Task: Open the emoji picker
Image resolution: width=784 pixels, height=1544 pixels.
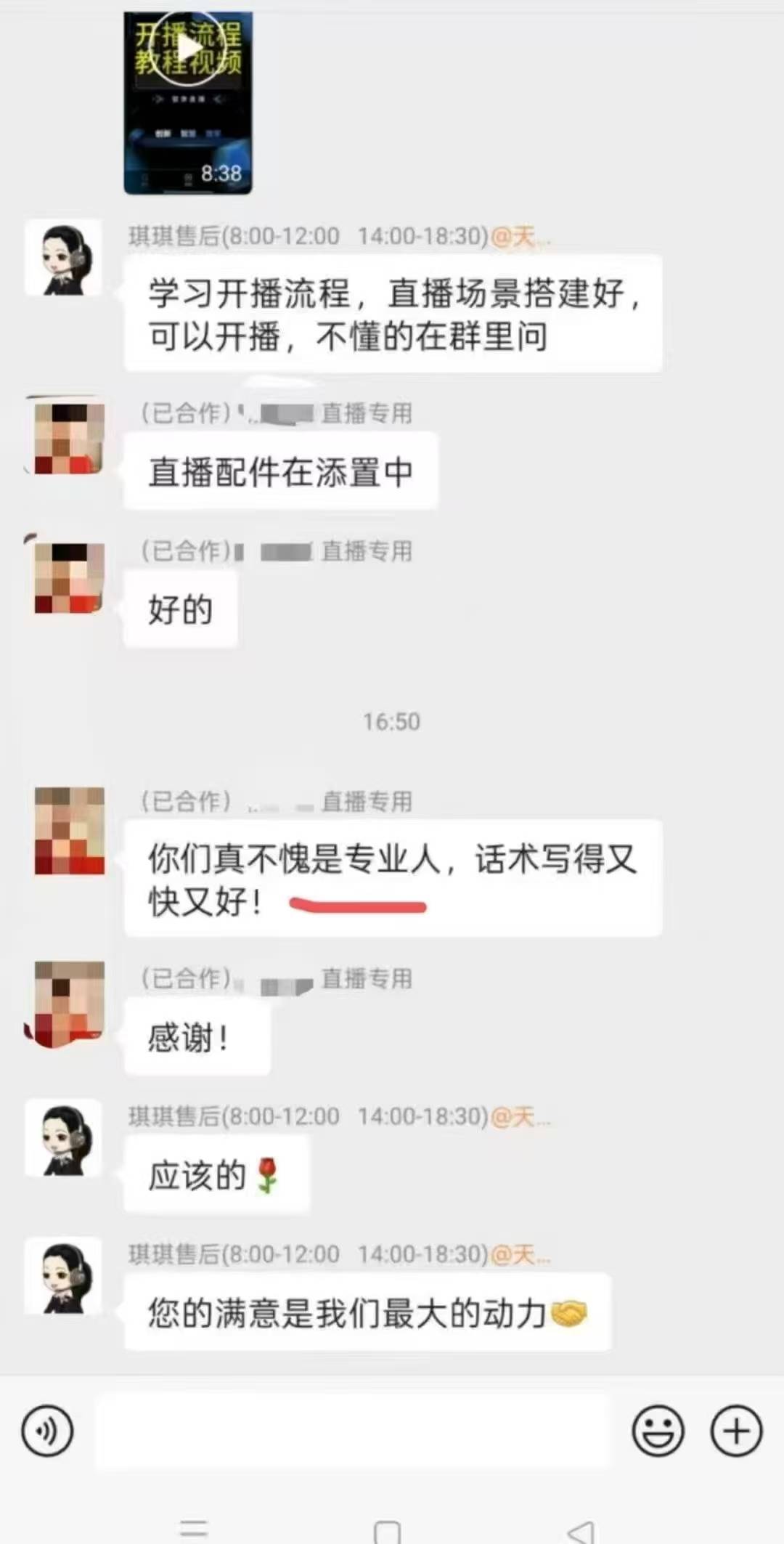Action: coord(658,1431)
